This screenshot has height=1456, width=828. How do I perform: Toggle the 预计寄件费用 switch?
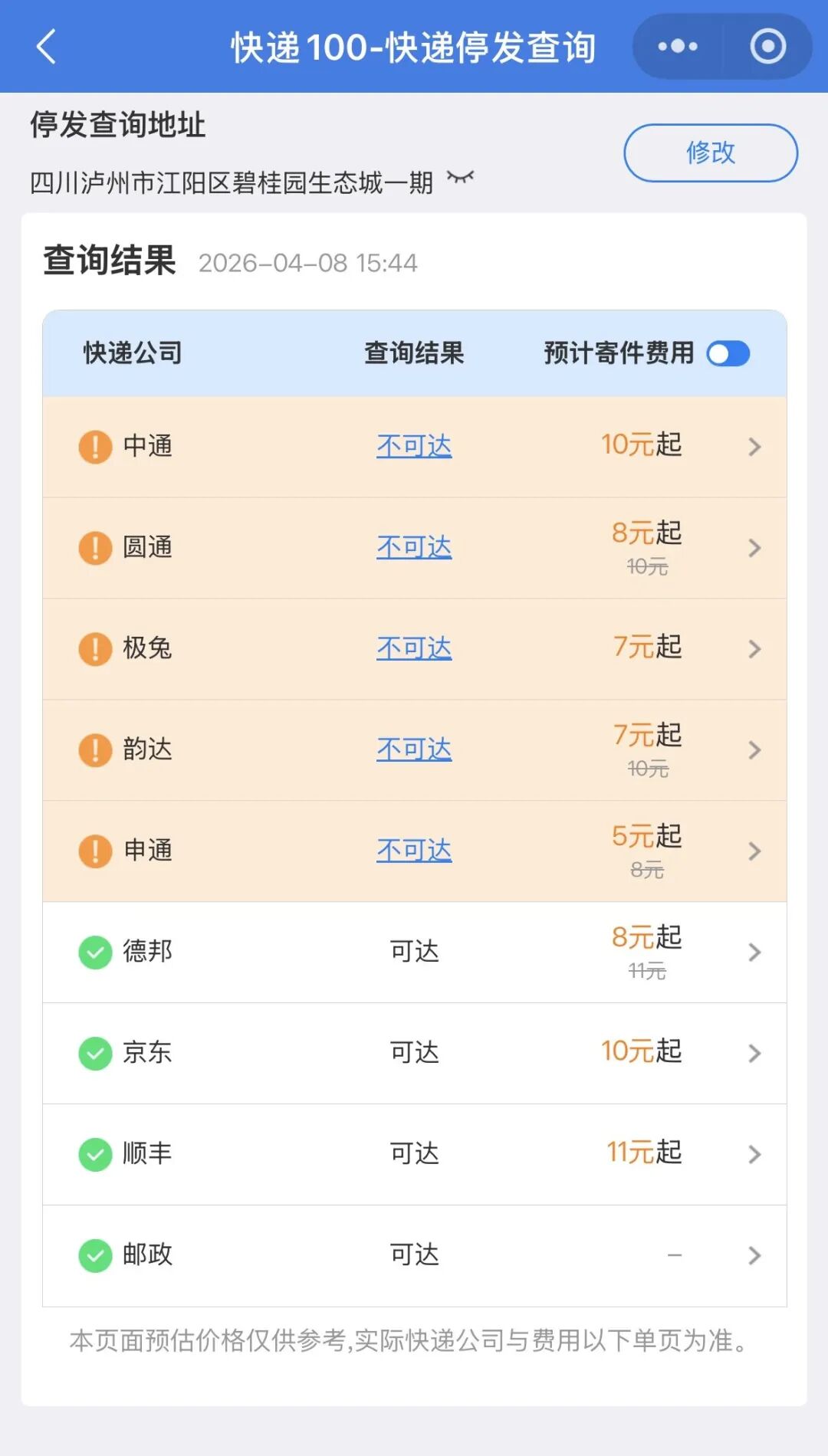coord(728,354)
